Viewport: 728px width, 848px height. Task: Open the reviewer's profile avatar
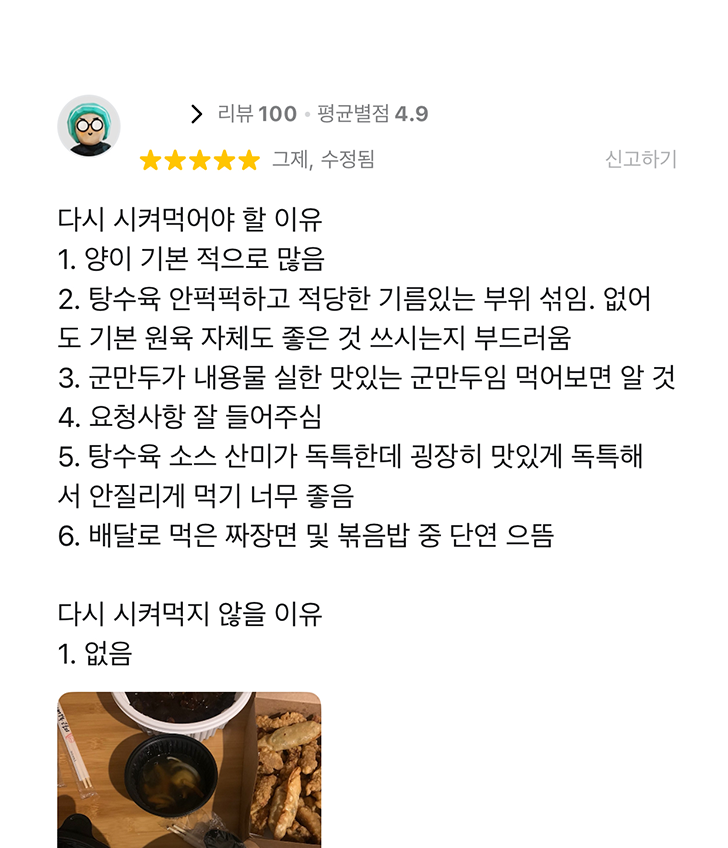(x=89, y=127)
